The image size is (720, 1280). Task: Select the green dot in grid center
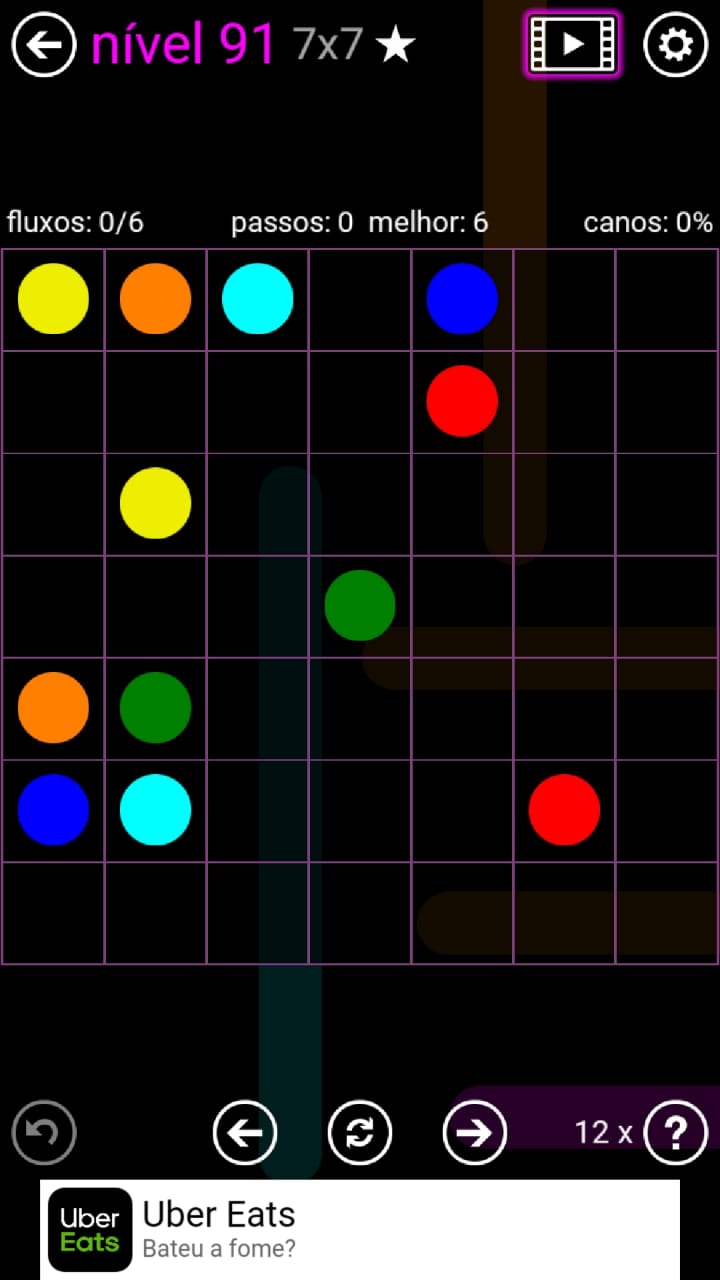point(360,605)
